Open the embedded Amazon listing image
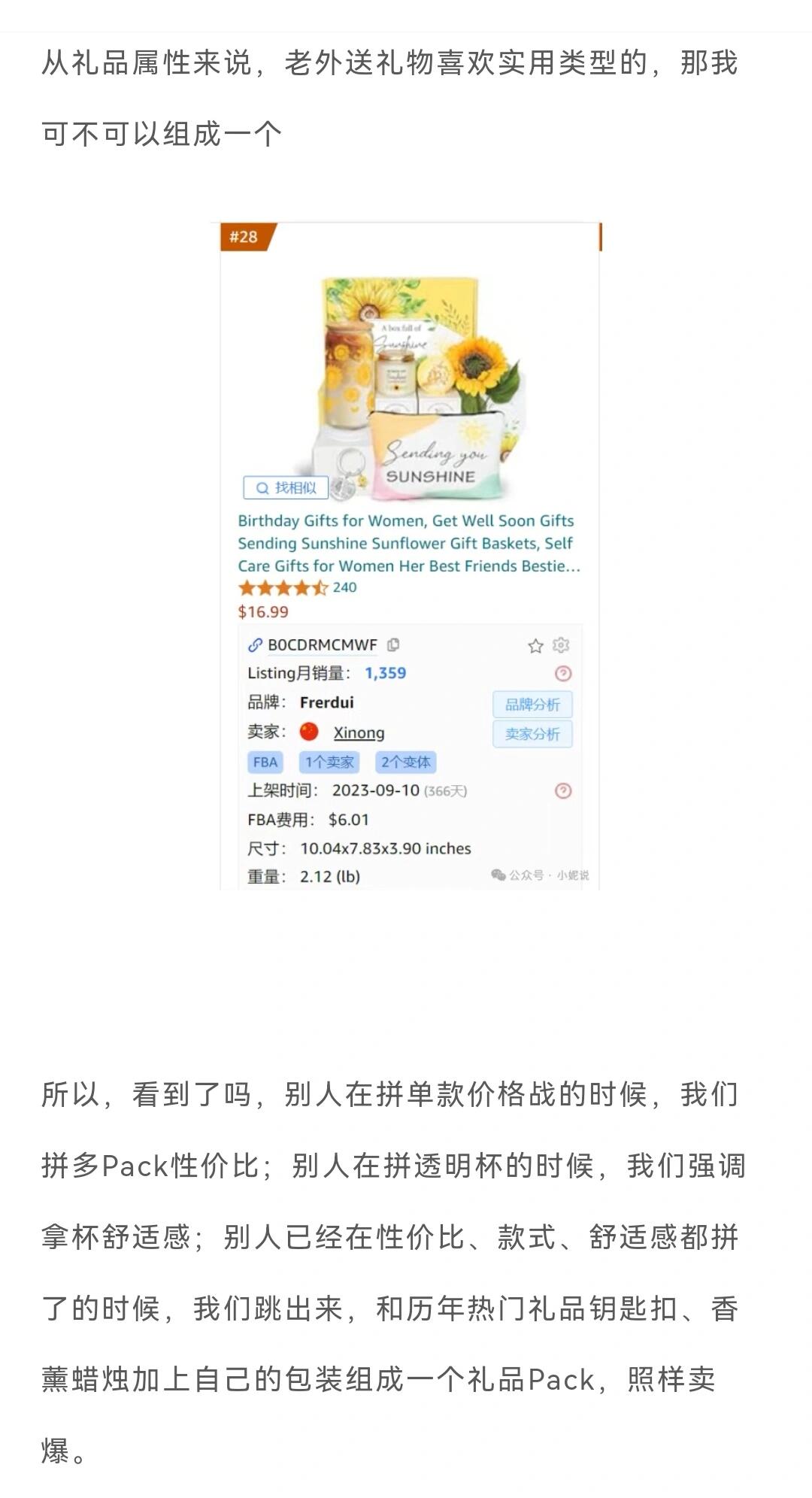 click(410, 556)
